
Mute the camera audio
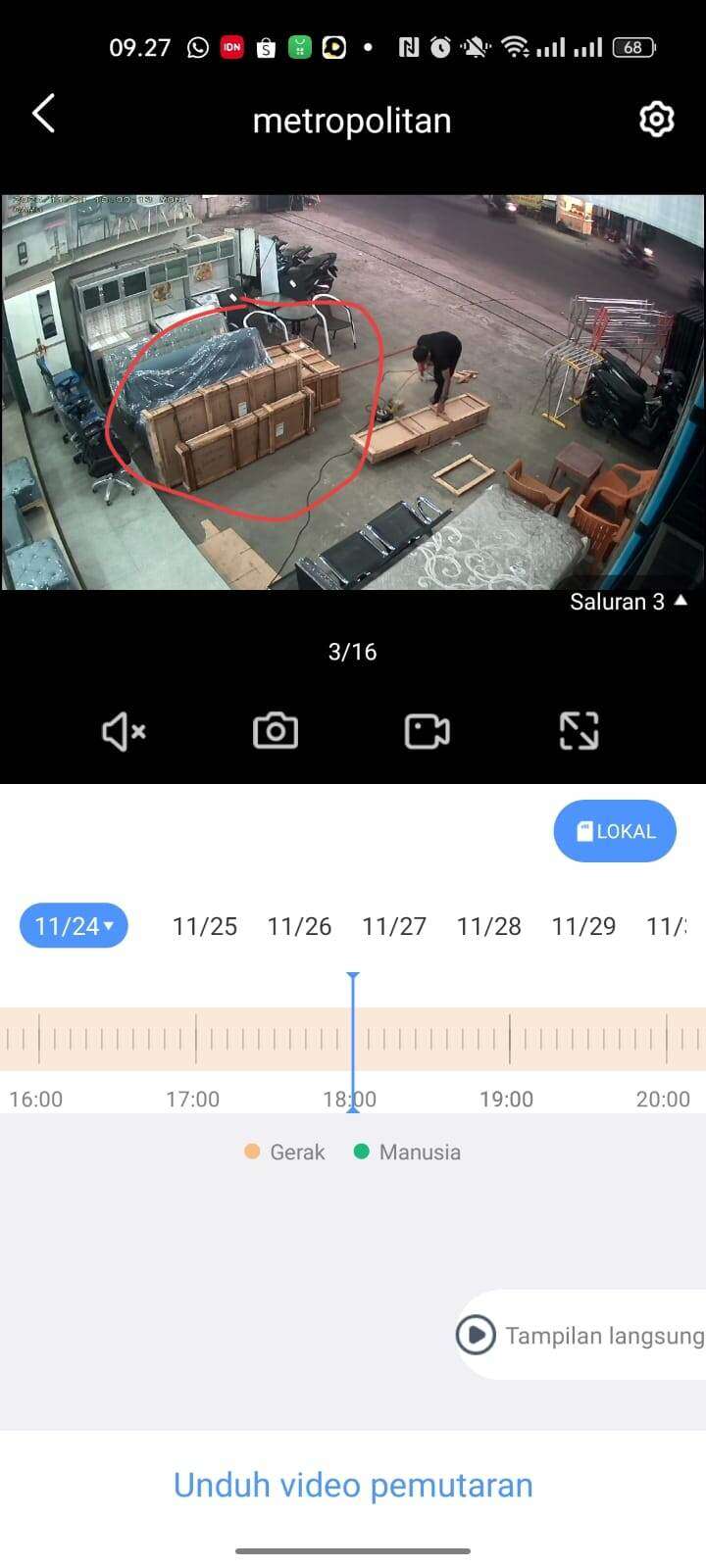(123, 730)
